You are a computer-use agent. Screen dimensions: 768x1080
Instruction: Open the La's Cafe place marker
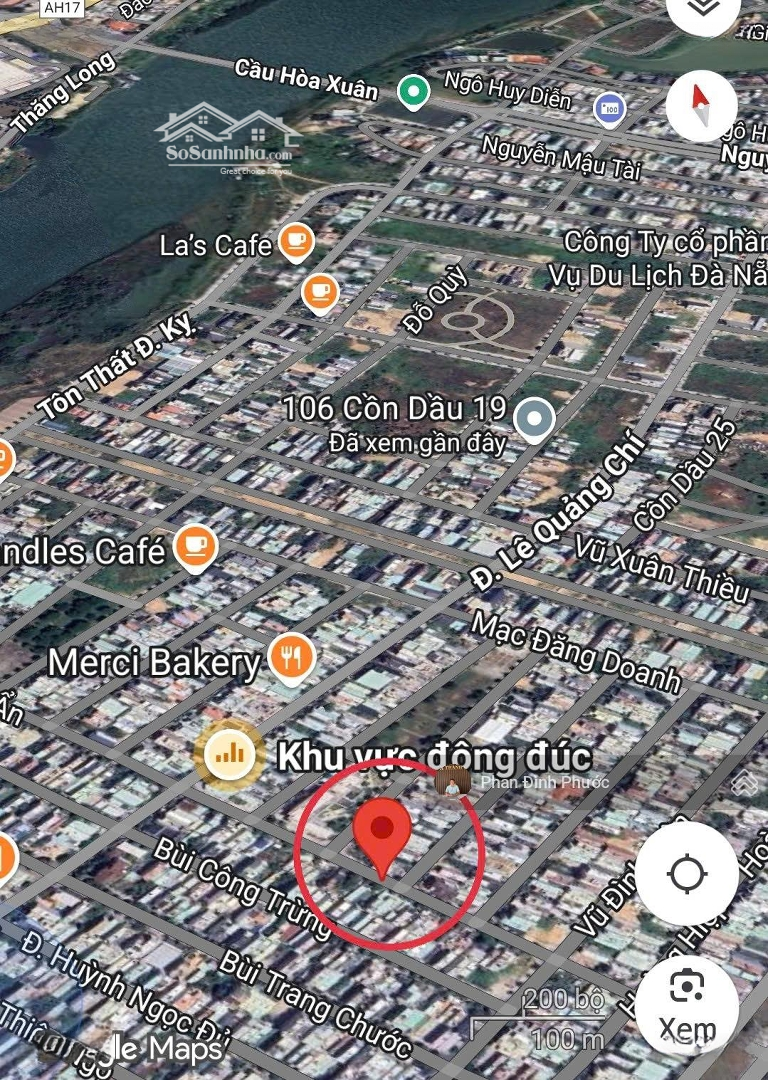pyautogui.click(x=296, y=241)
